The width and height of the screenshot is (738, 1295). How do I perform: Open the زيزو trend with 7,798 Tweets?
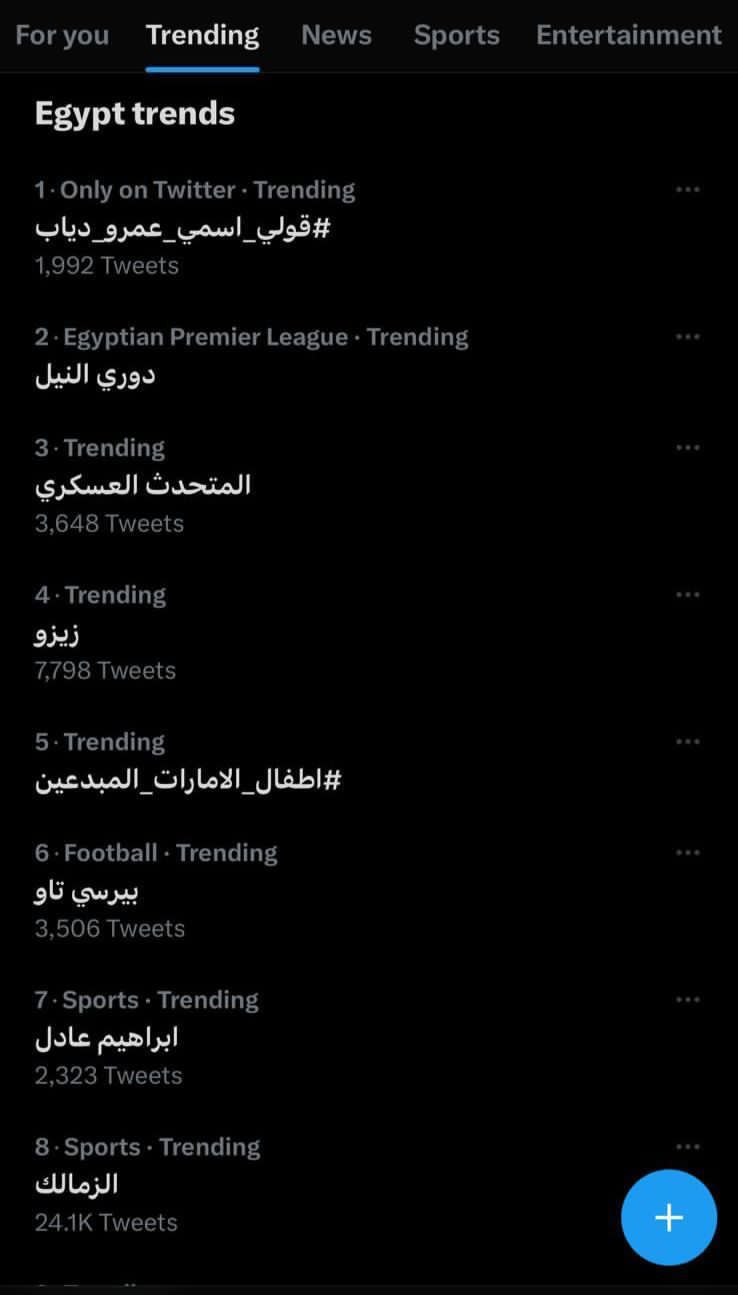58,633
